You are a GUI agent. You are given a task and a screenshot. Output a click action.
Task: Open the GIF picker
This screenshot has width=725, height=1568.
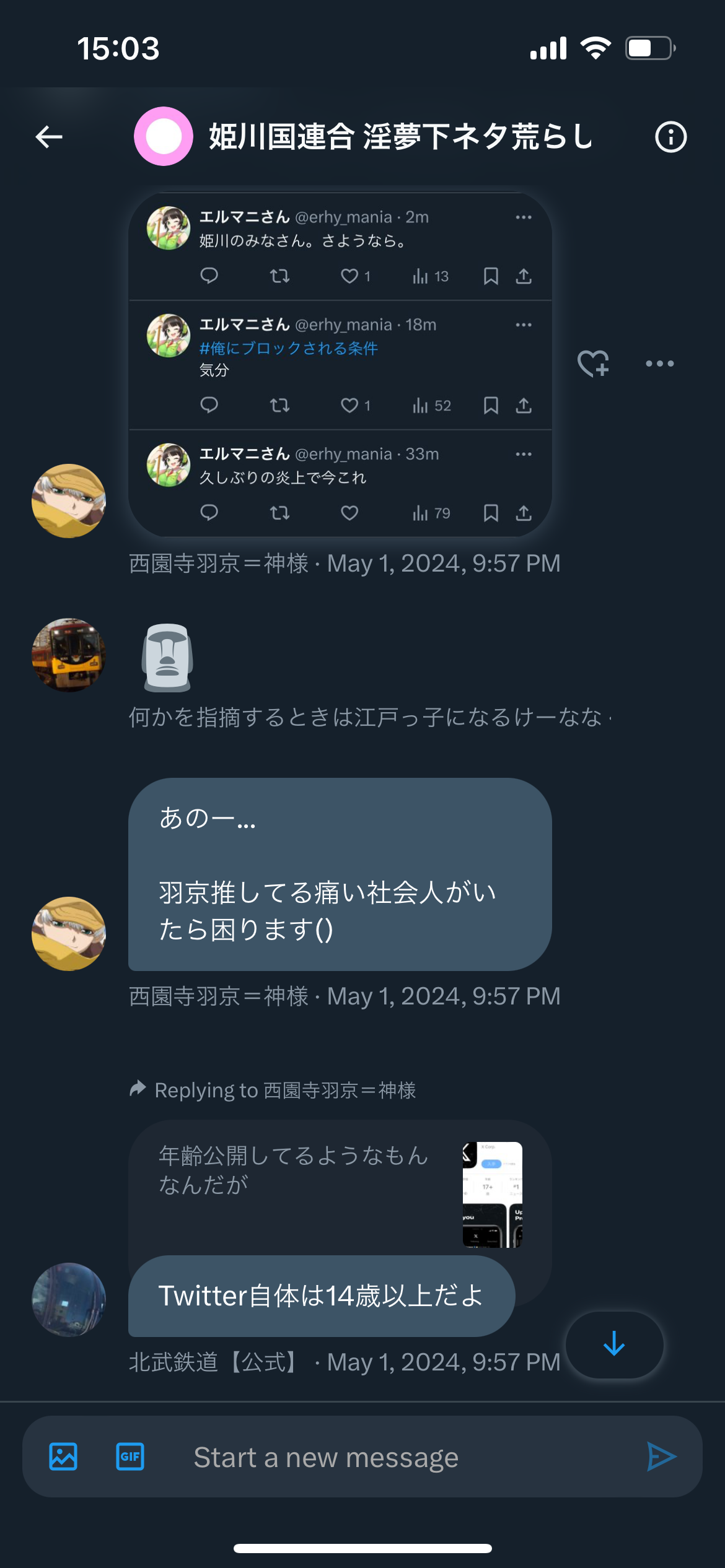coord(130,1457)
